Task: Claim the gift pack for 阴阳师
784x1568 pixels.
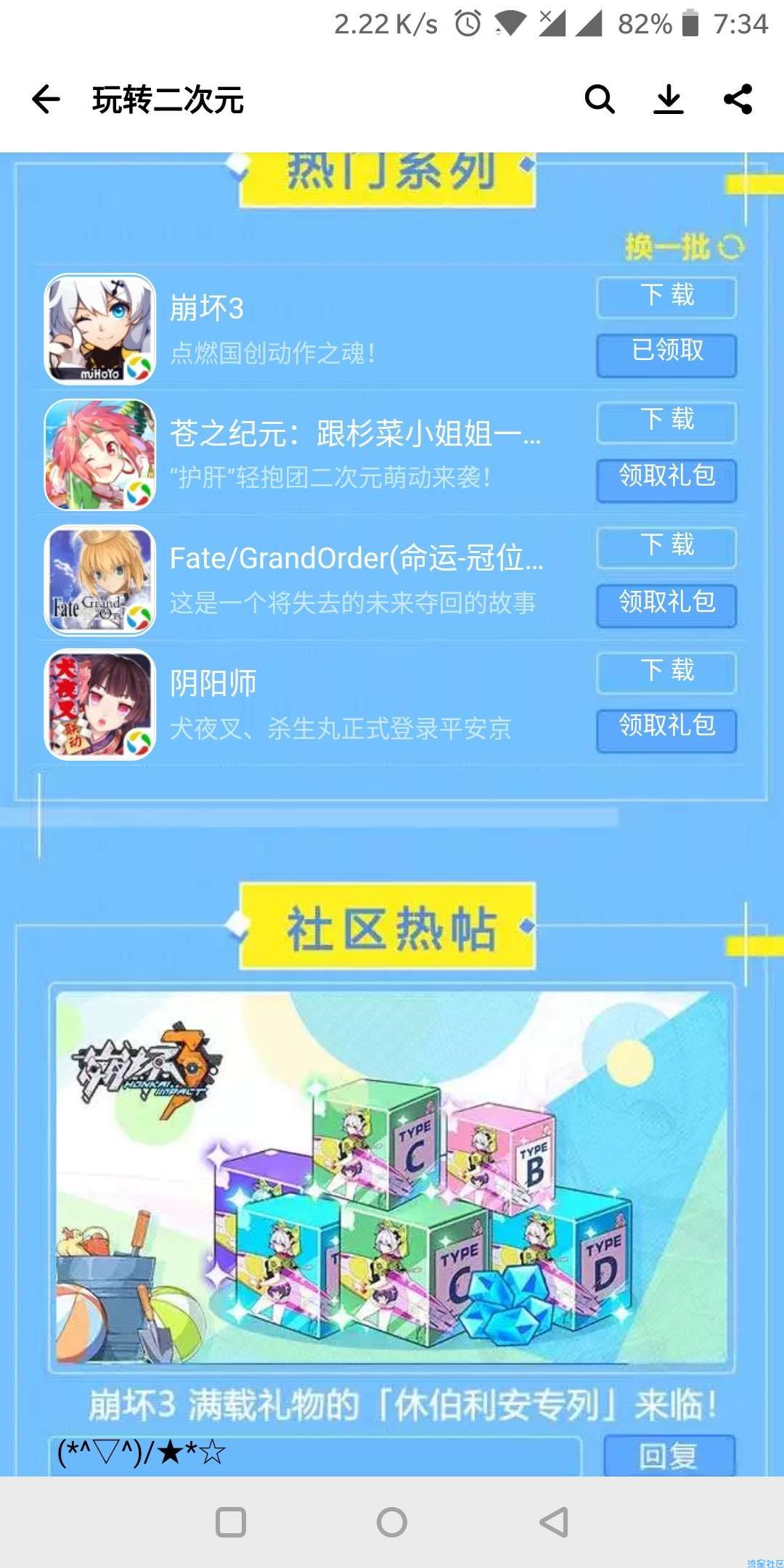Action: [x=666, y=728]
